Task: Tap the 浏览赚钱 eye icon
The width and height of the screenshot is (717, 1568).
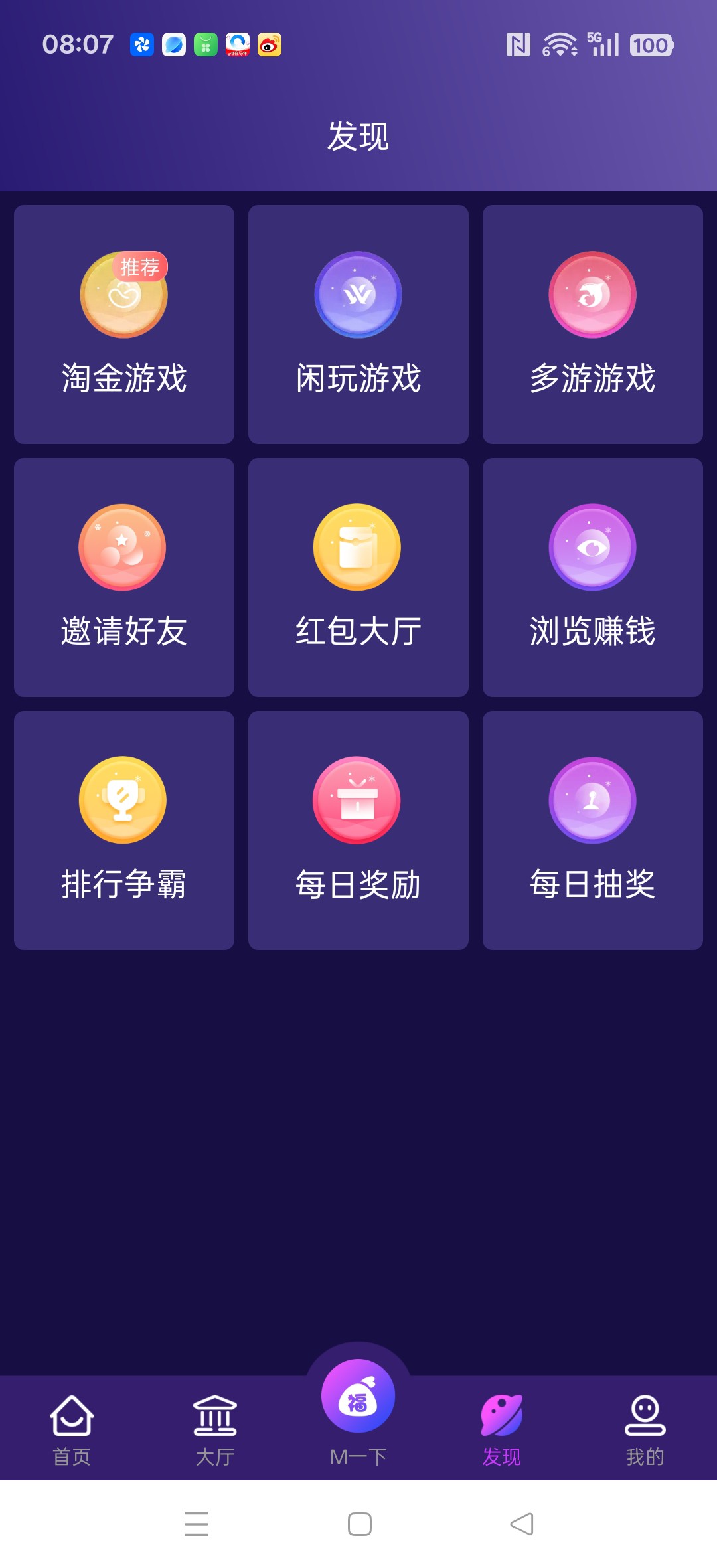Action: click(592, 548)
